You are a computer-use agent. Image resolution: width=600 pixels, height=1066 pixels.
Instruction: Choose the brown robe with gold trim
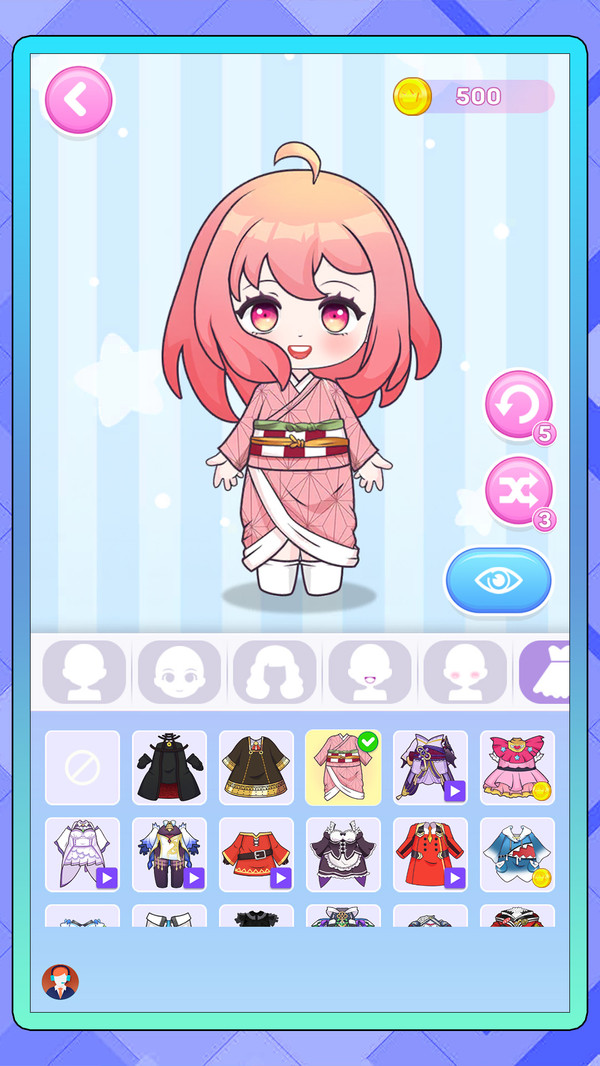point(256,768)
